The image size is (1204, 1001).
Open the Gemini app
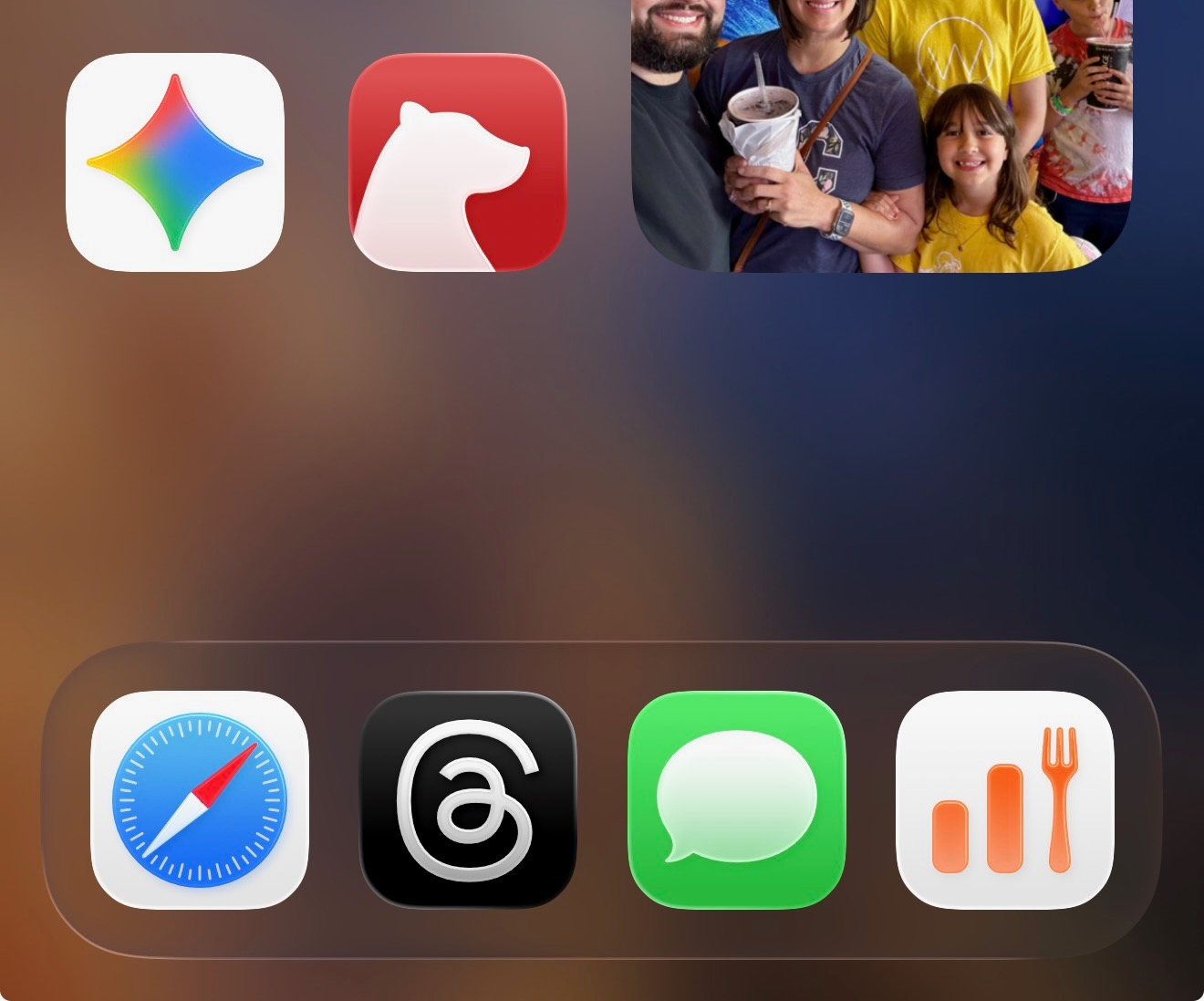pos(175,162)
